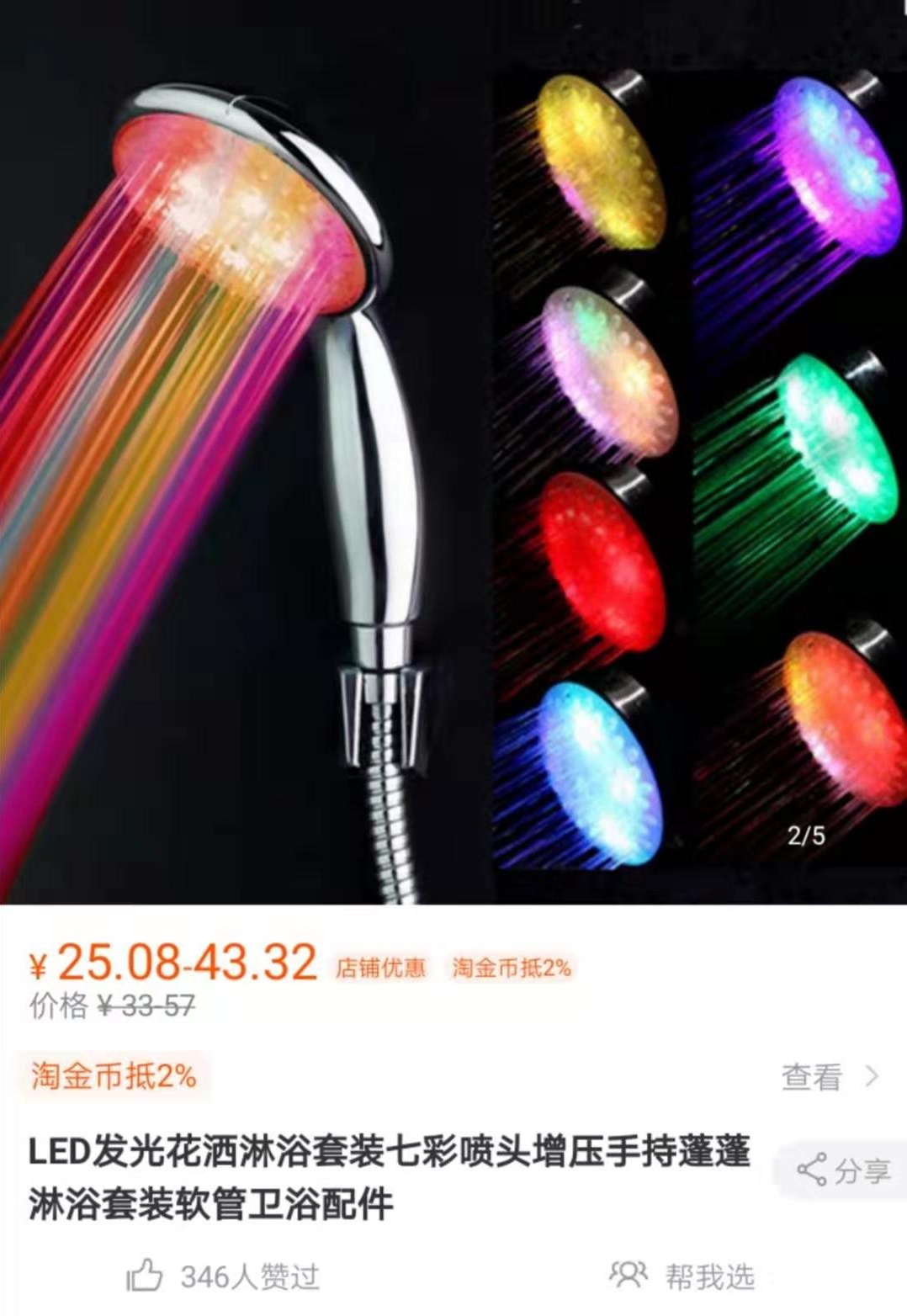
Task: Open the product image gallery
Action: (x=453, y=454)
